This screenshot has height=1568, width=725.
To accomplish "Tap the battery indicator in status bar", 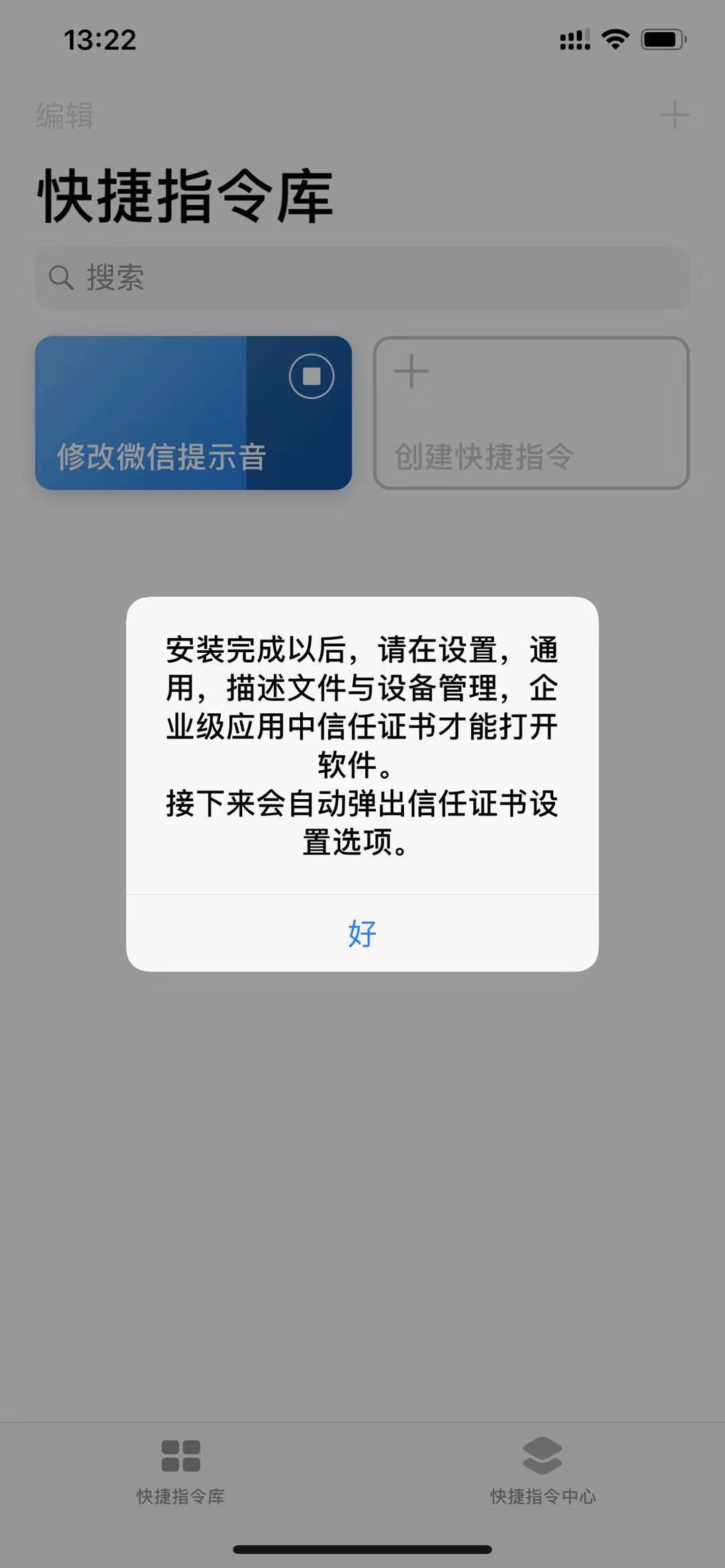I will 662,39.
